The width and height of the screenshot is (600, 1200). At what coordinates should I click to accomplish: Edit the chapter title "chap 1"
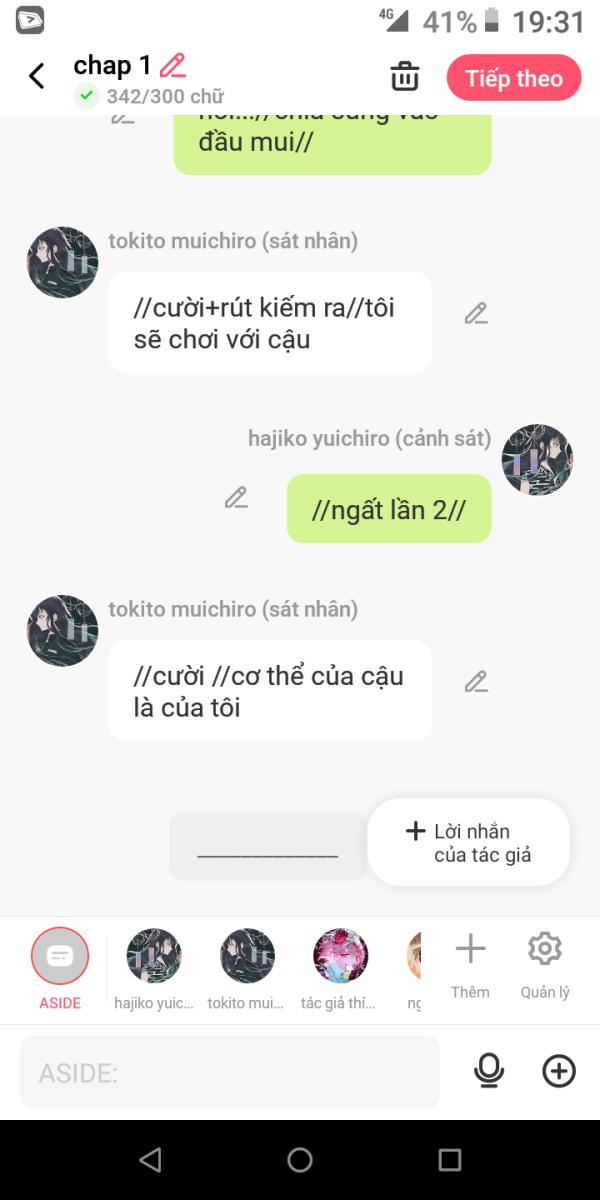point(173,66)
